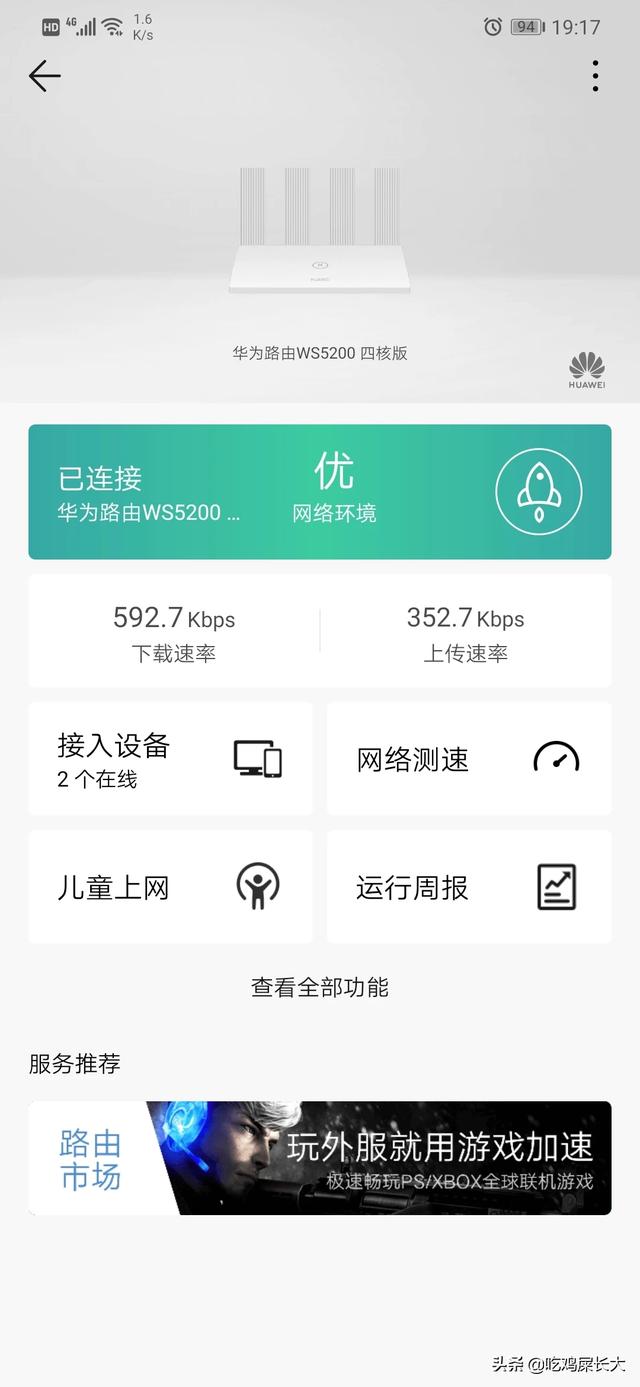640x1387 pixels.
Task: Go back with the top-left arrow
Action: click(45, 76)
